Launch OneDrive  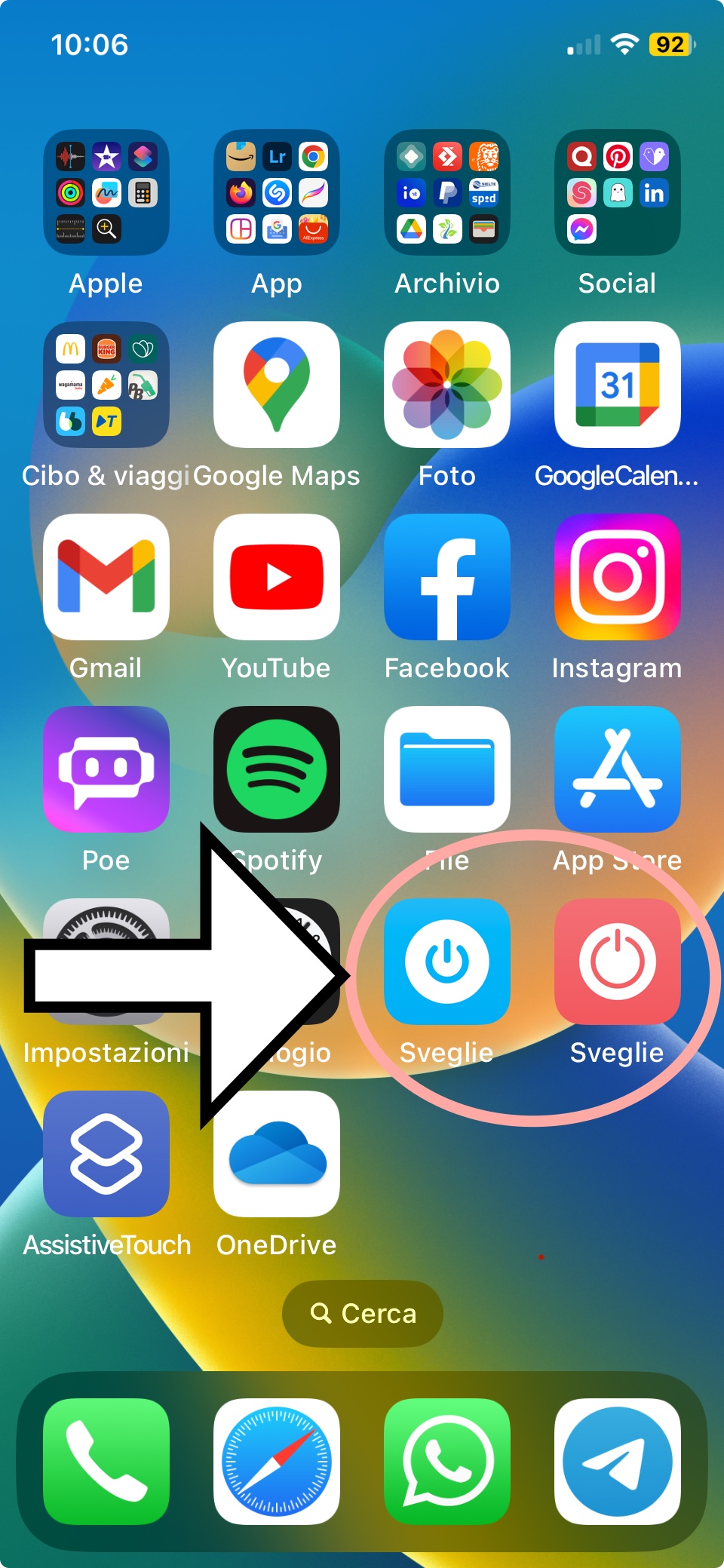(277, 1154)
